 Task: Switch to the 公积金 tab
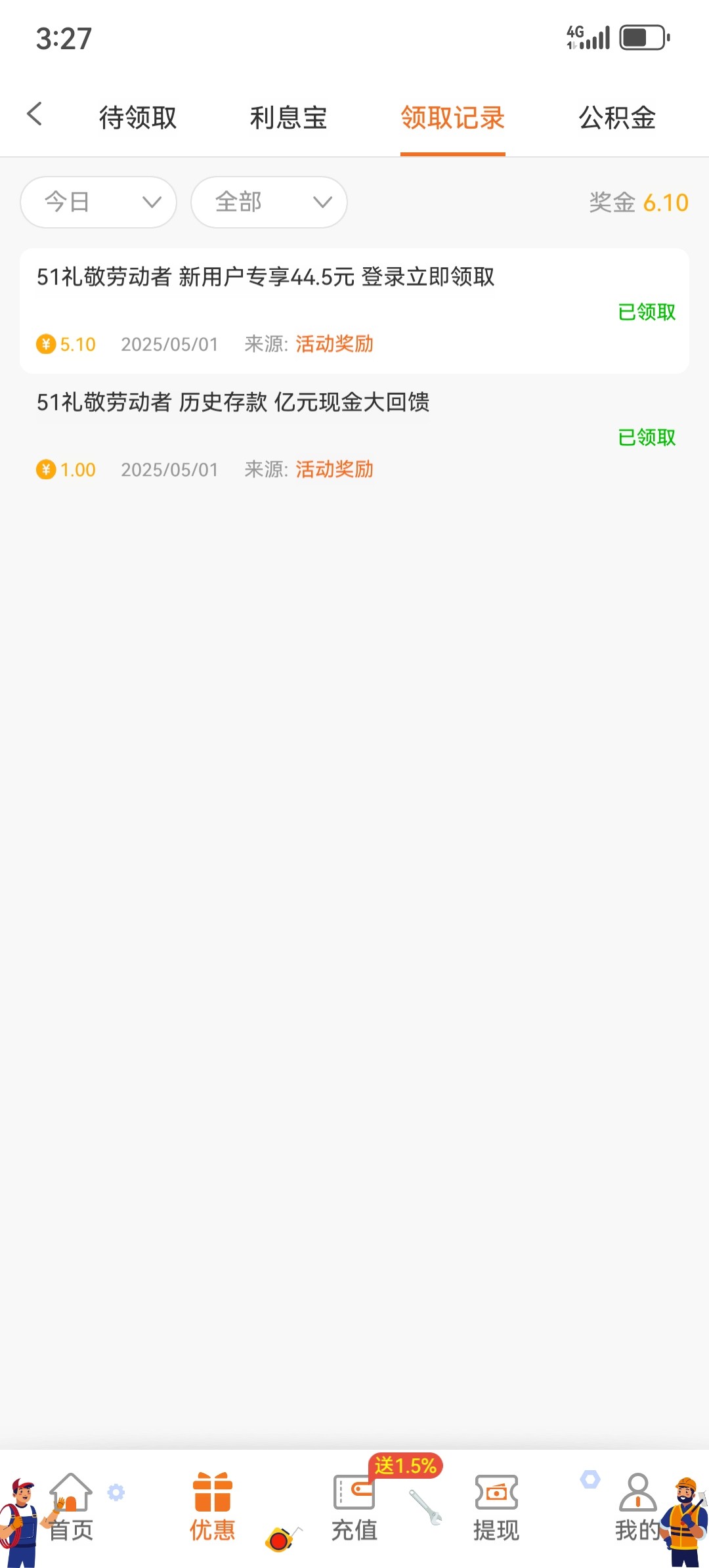pos(617,118)
